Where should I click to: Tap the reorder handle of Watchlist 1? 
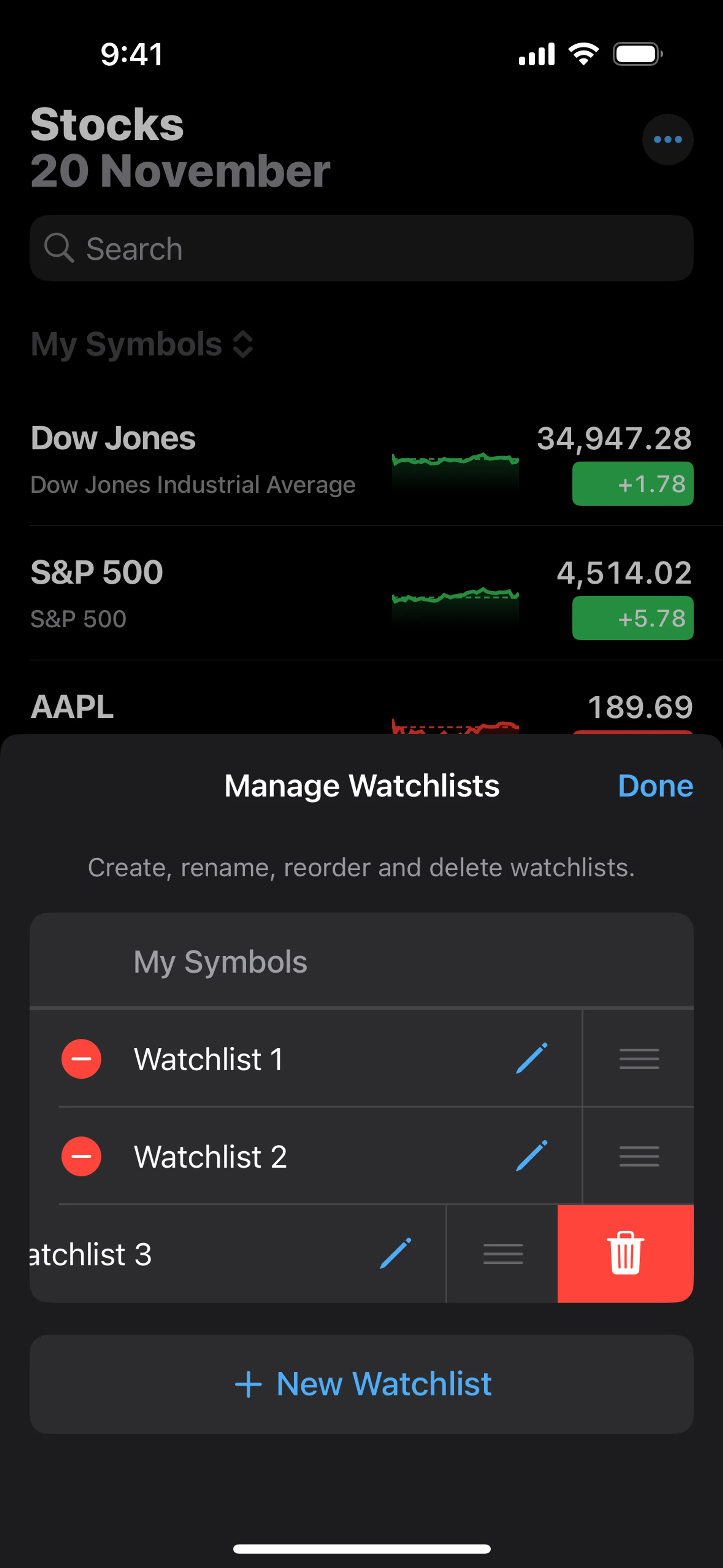(639, 1059)
